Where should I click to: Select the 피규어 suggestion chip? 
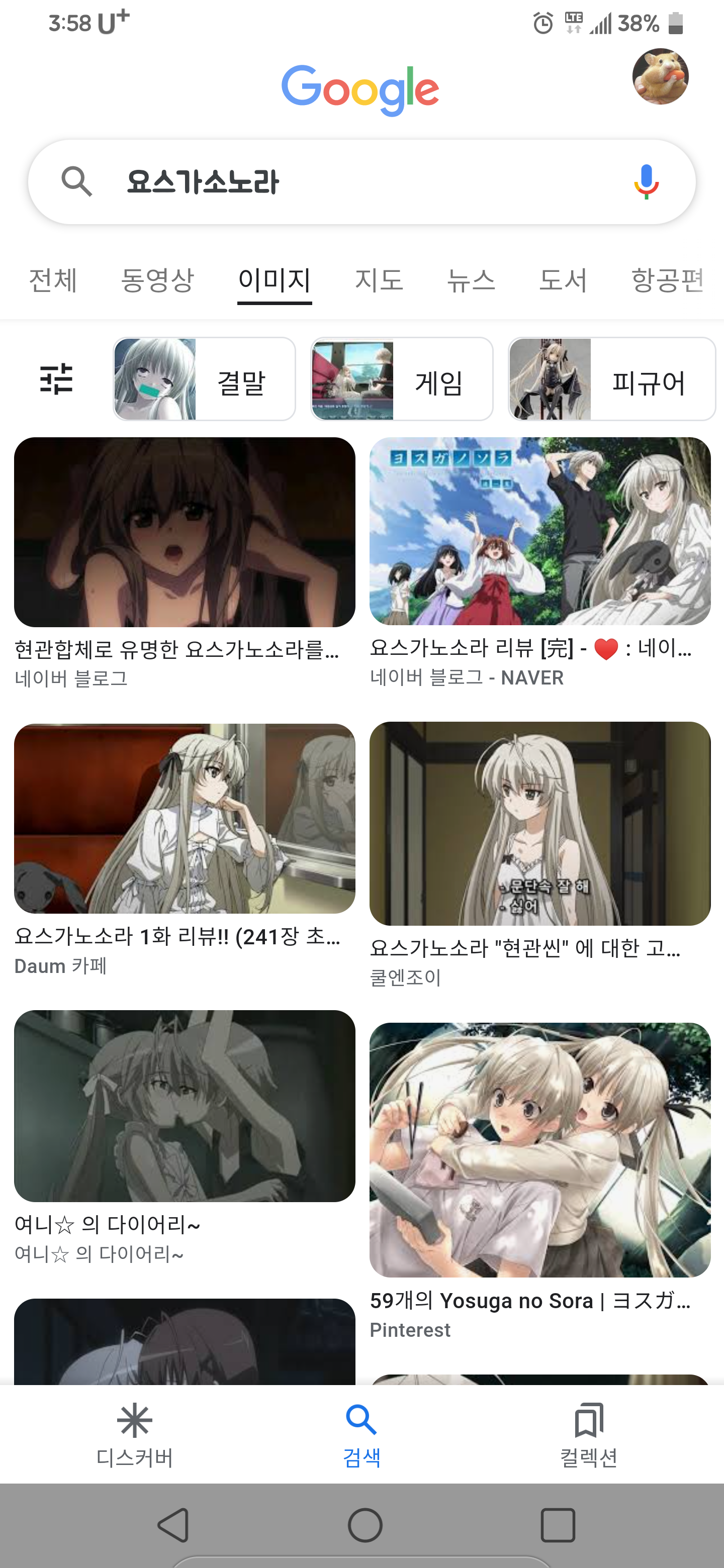click(x=611, y=379)
